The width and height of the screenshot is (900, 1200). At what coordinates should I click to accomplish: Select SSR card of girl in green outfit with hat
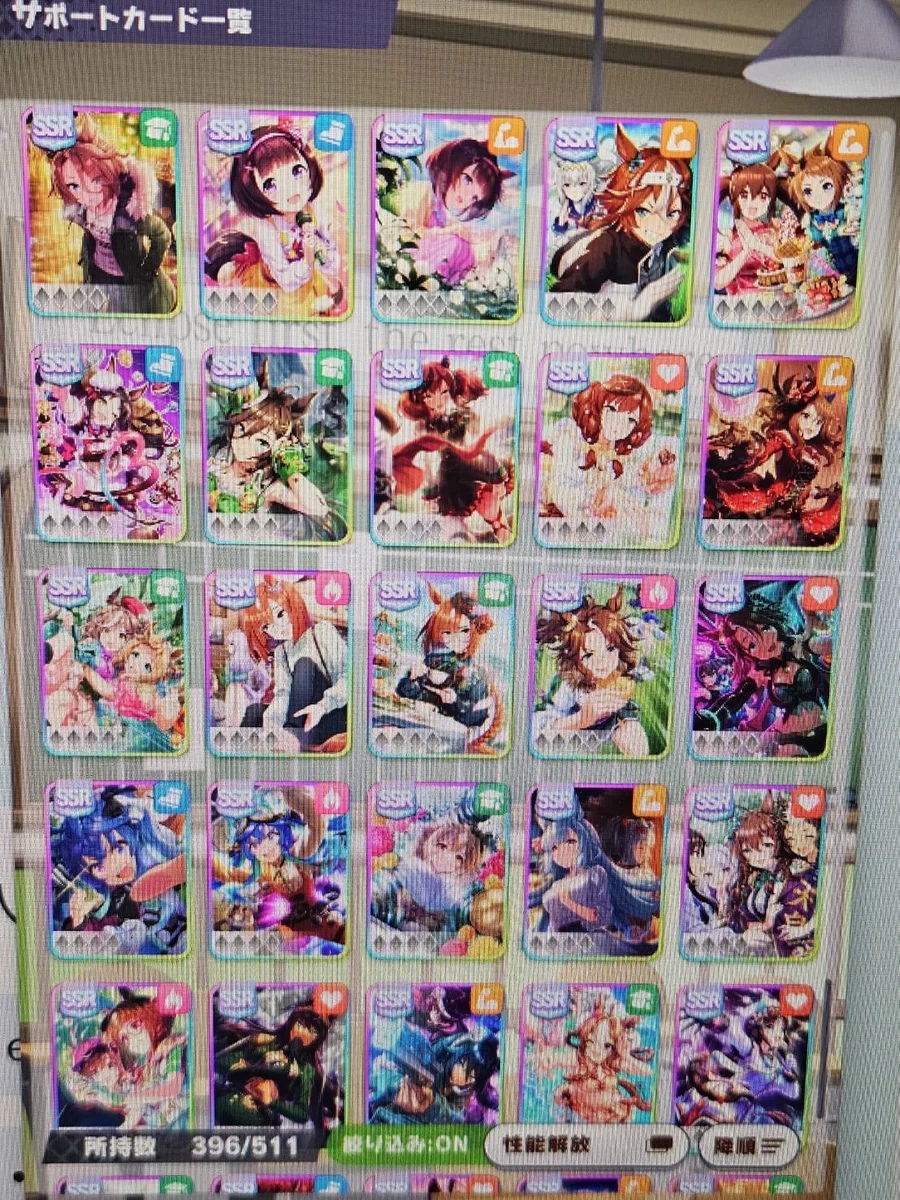click(278, 447)
